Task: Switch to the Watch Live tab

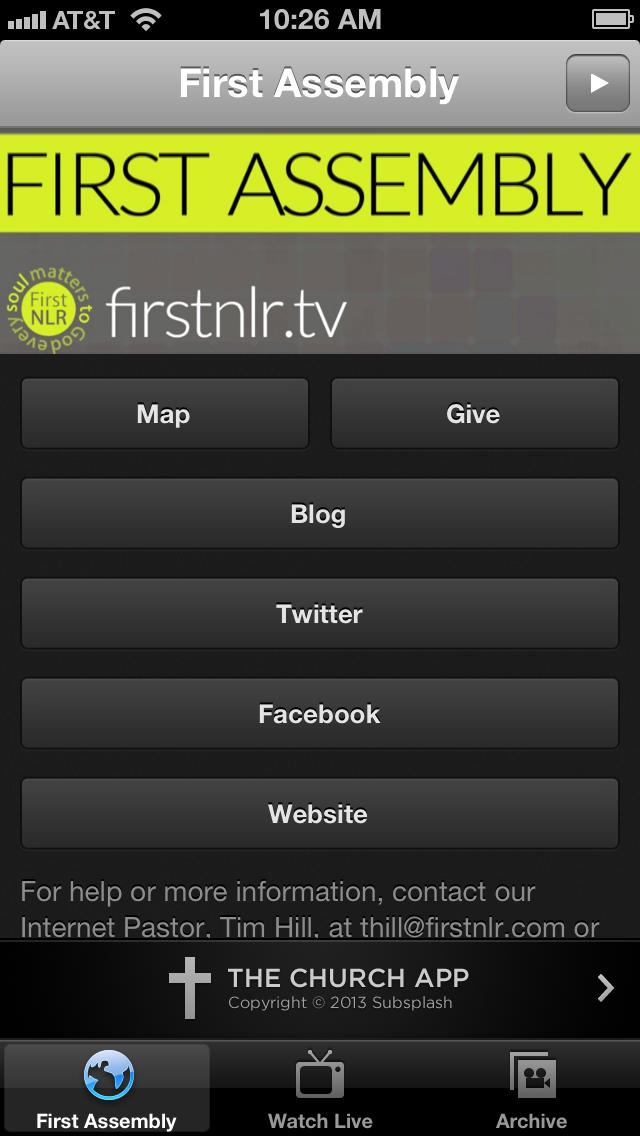Action: pos(320,1088)
